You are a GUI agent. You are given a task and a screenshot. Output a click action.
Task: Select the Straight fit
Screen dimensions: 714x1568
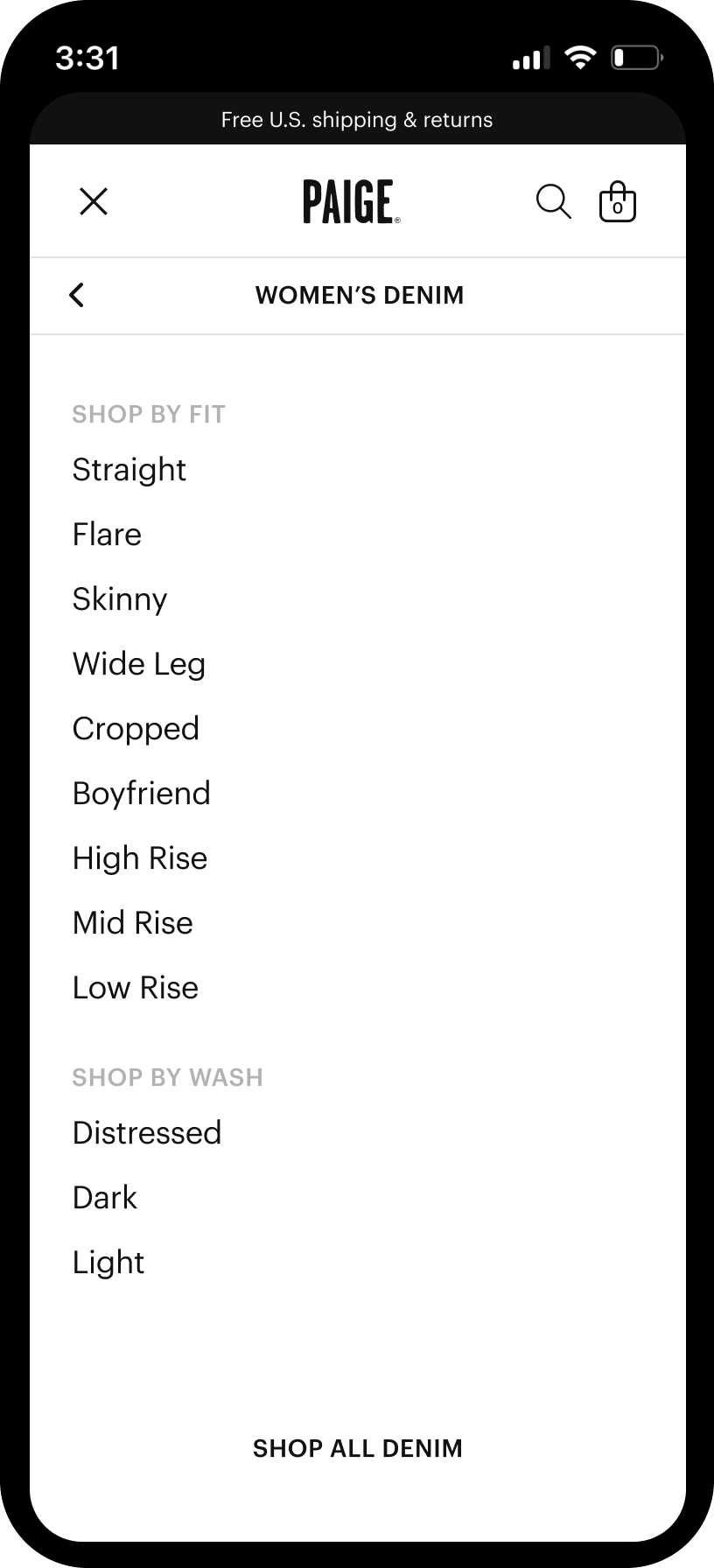pos(129,470)
